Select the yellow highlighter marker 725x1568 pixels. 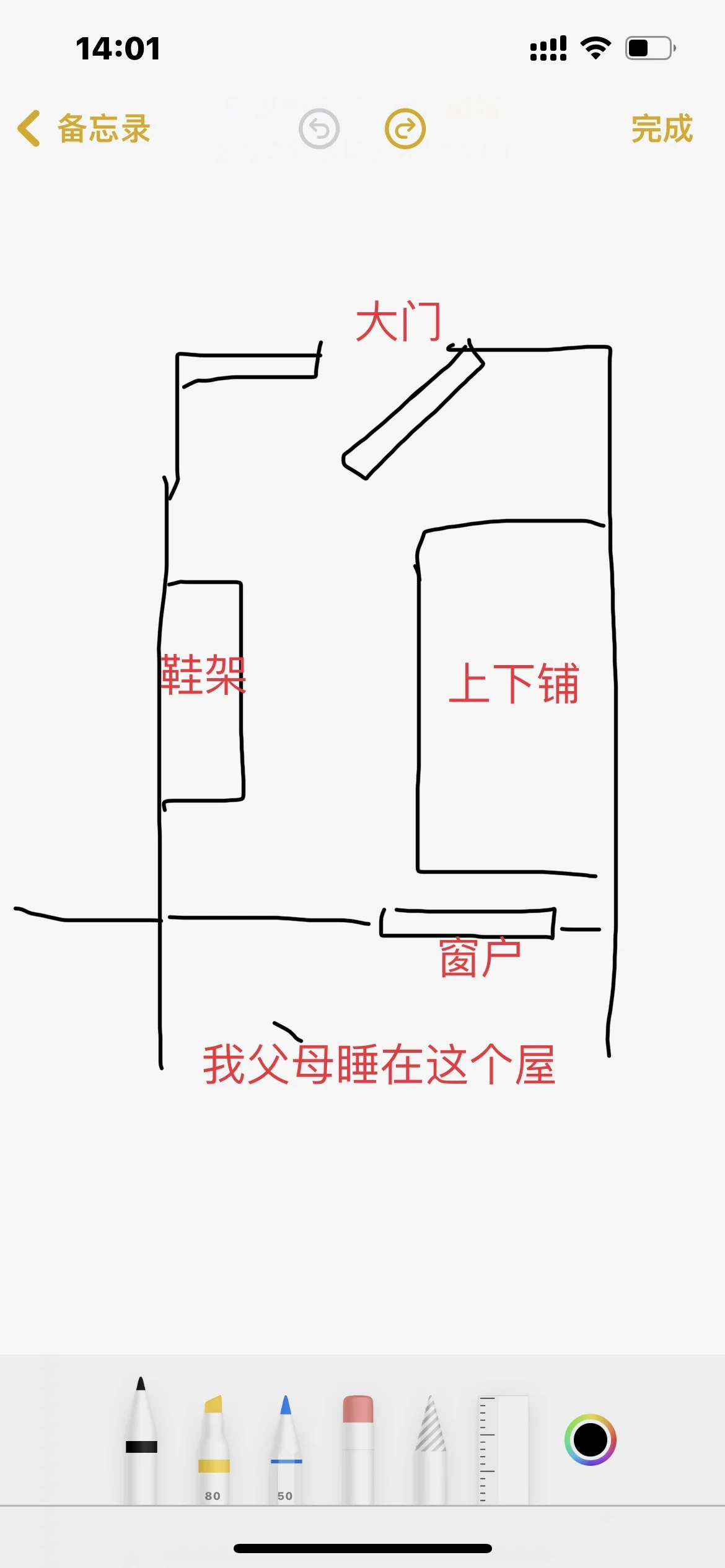tap(214, 1449)
